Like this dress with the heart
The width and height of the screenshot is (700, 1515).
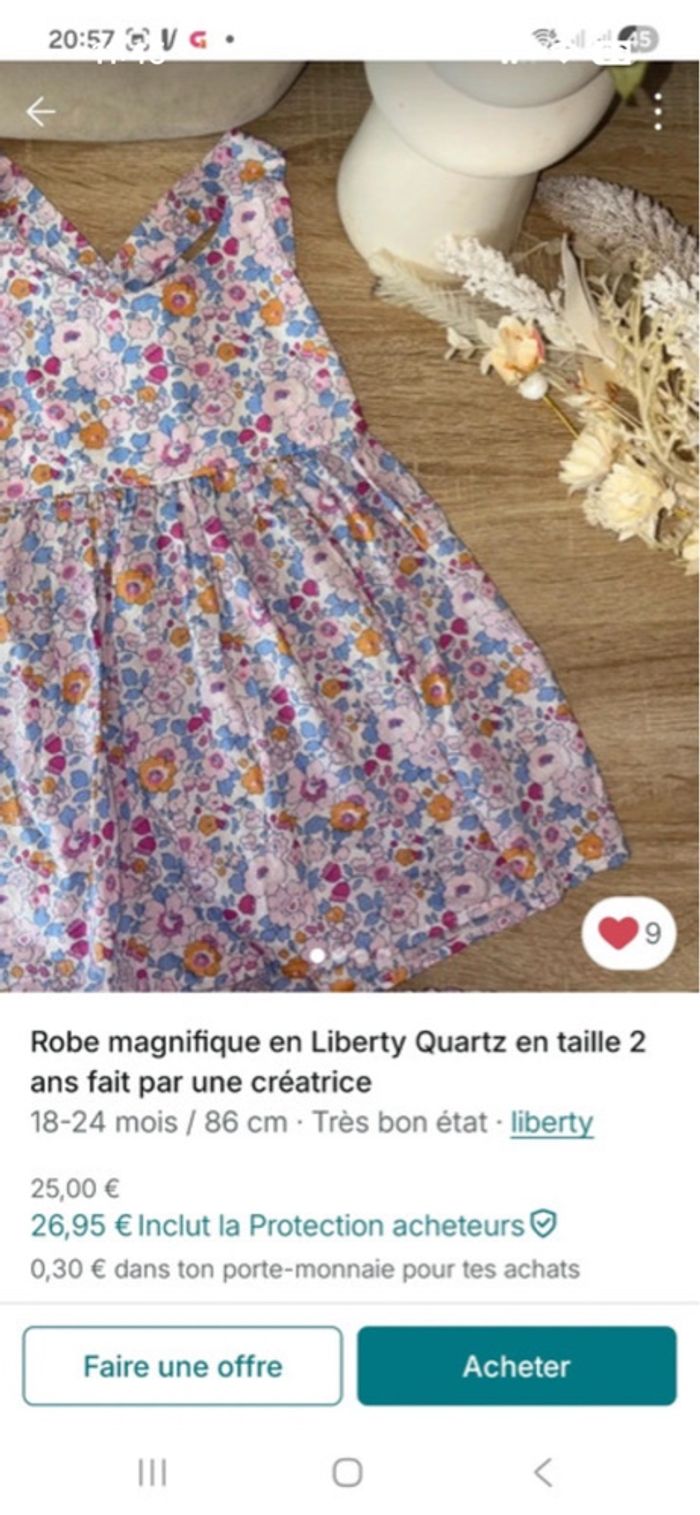pos(619,933)
